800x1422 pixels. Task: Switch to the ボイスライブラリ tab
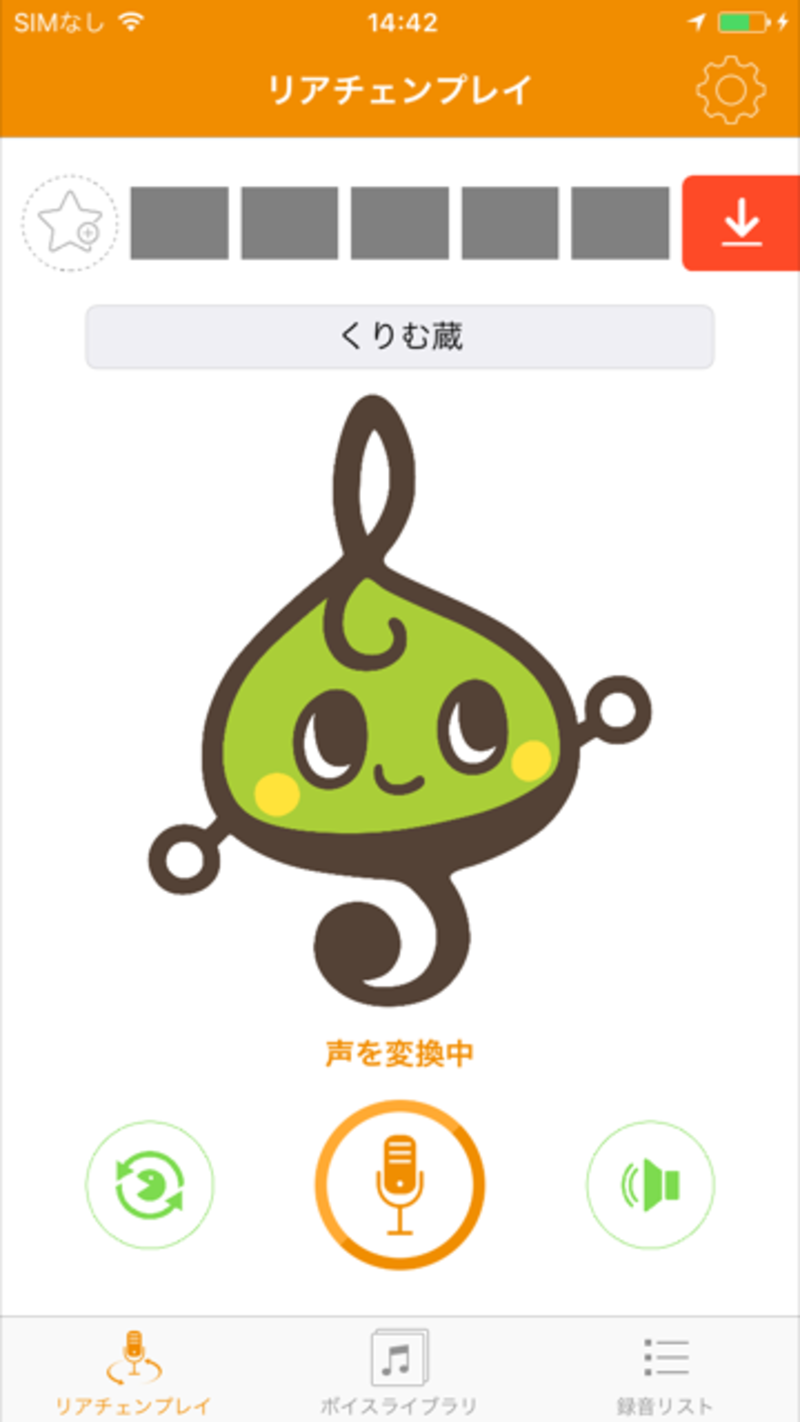pyautogui.click(x=400, y=1372)
